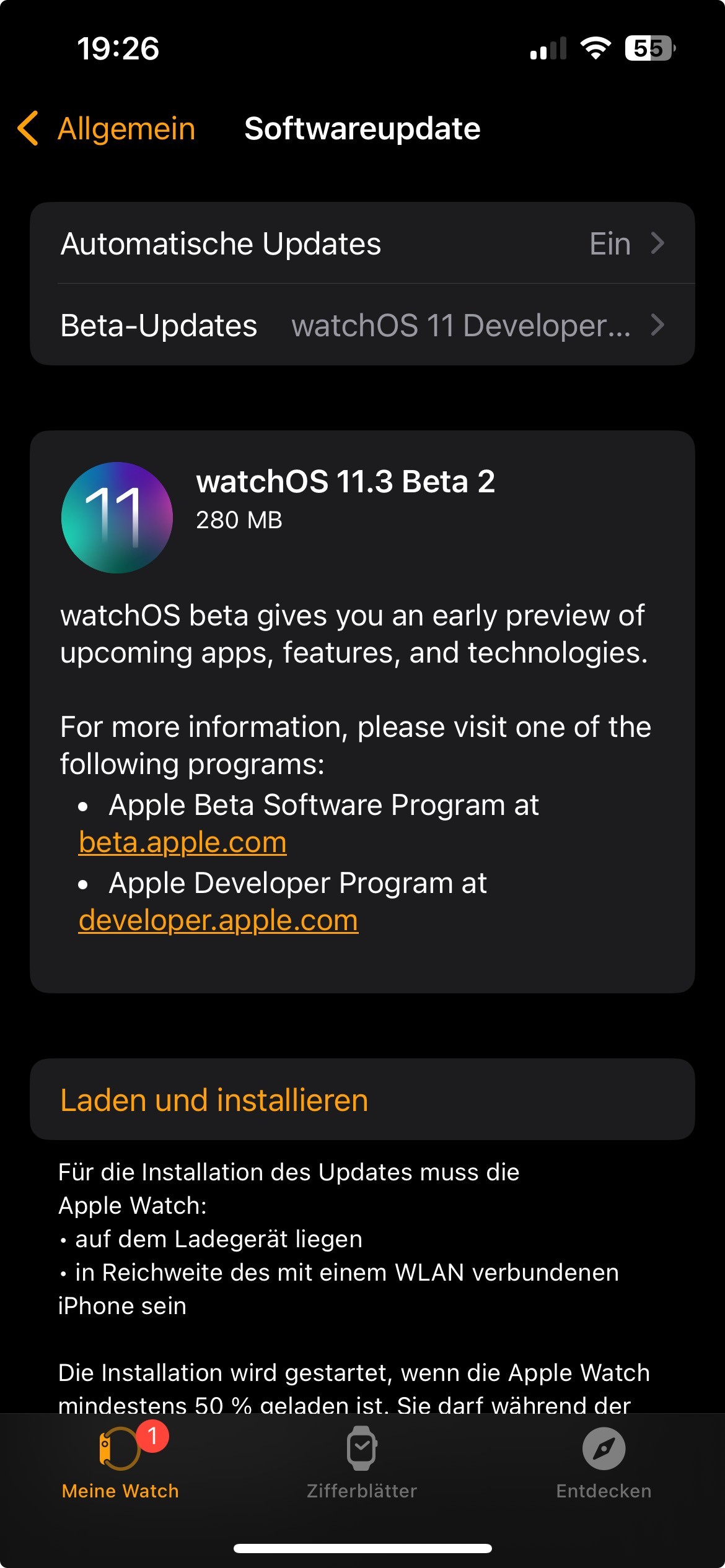
Task: Switch to the Entdecken tab
Action: point(604,1461)
